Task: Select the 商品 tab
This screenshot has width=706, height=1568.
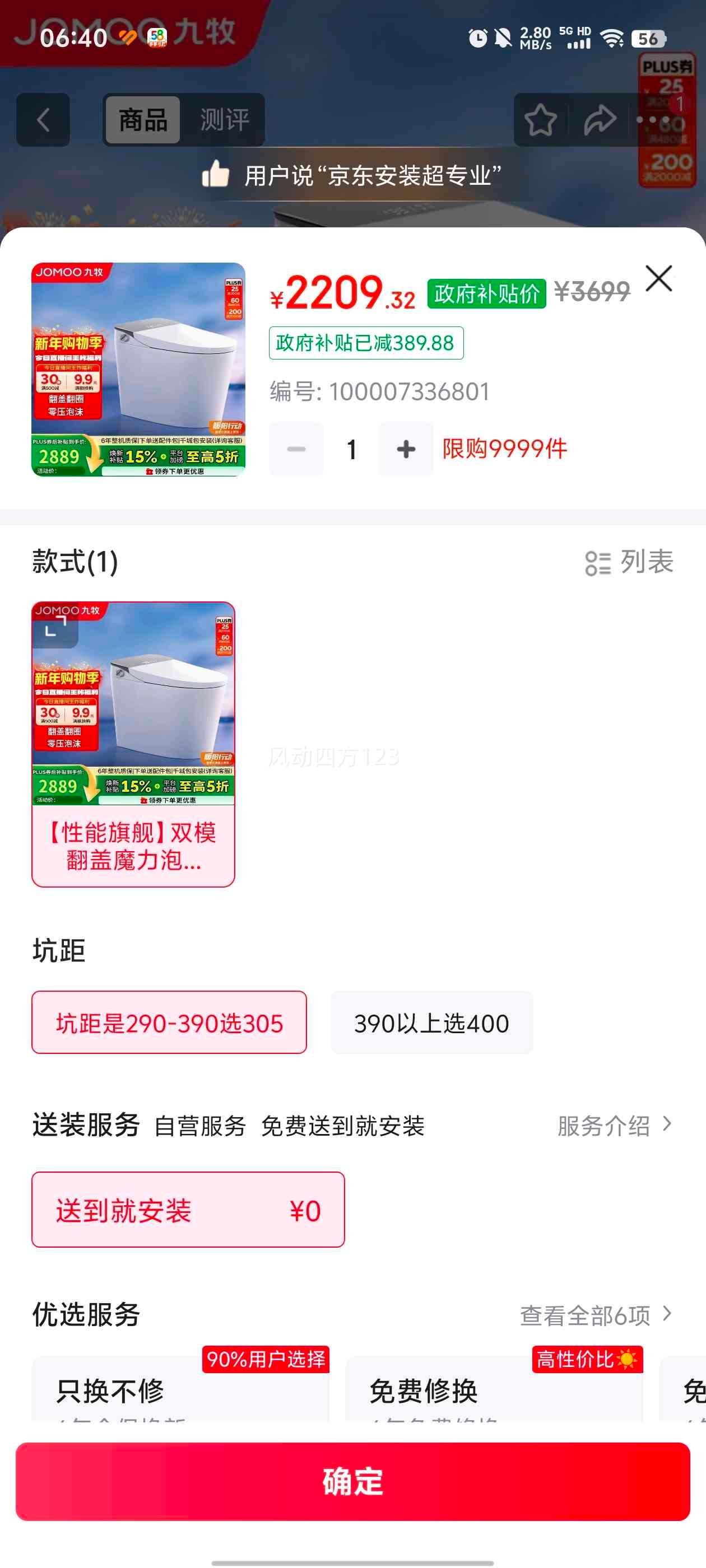Action: [x=141, y=121]
